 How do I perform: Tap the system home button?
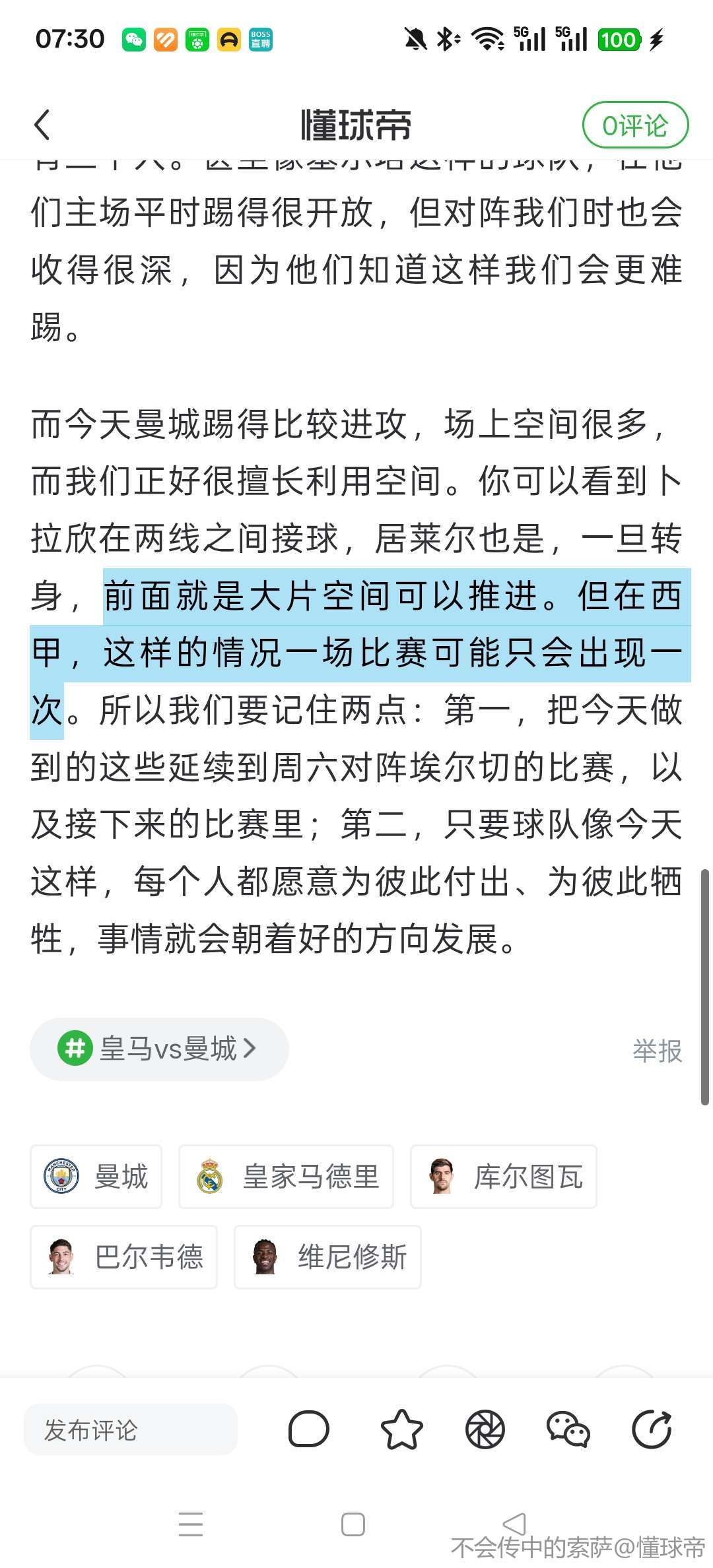[x=353, y=1524]
